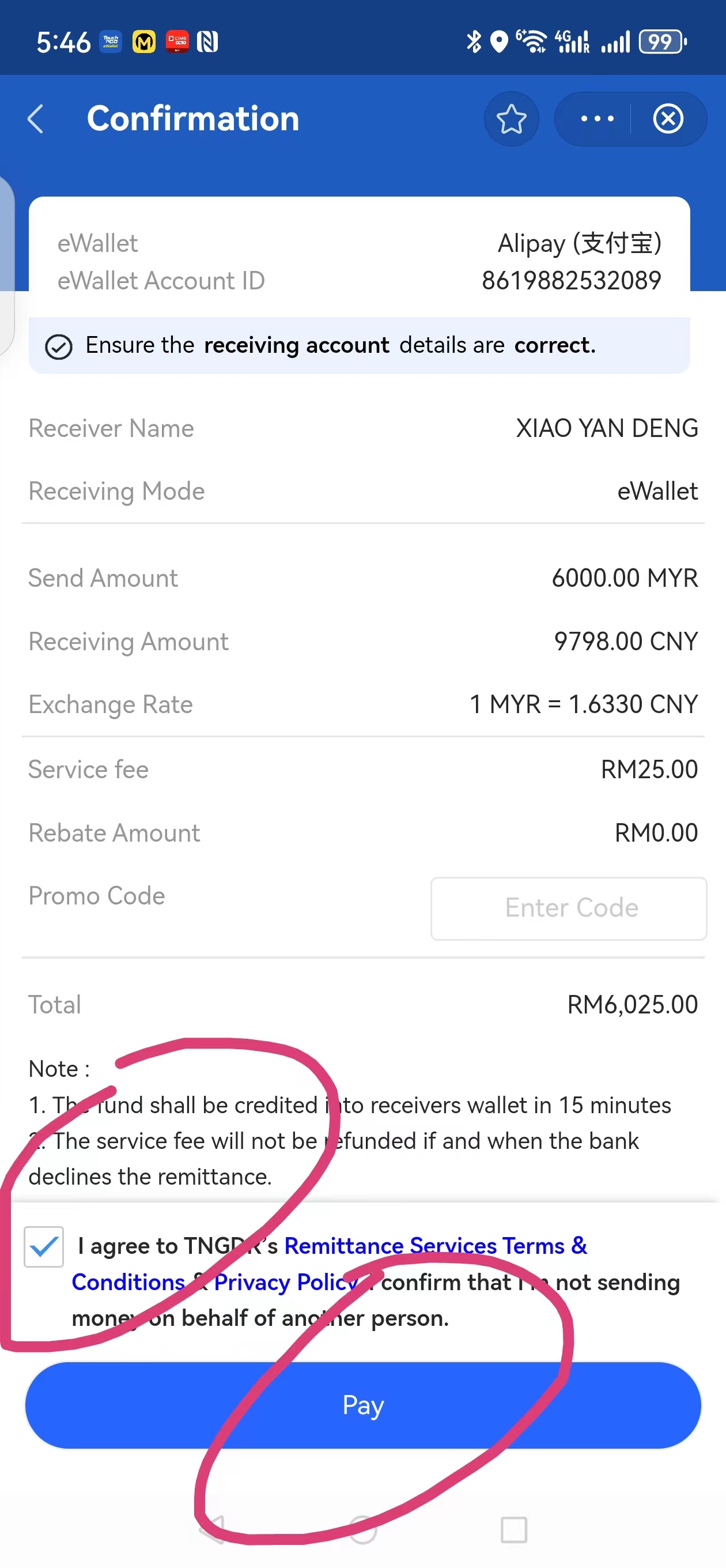
Task: Tap the system recent apps button
Action: click(x=513, y=1529)
